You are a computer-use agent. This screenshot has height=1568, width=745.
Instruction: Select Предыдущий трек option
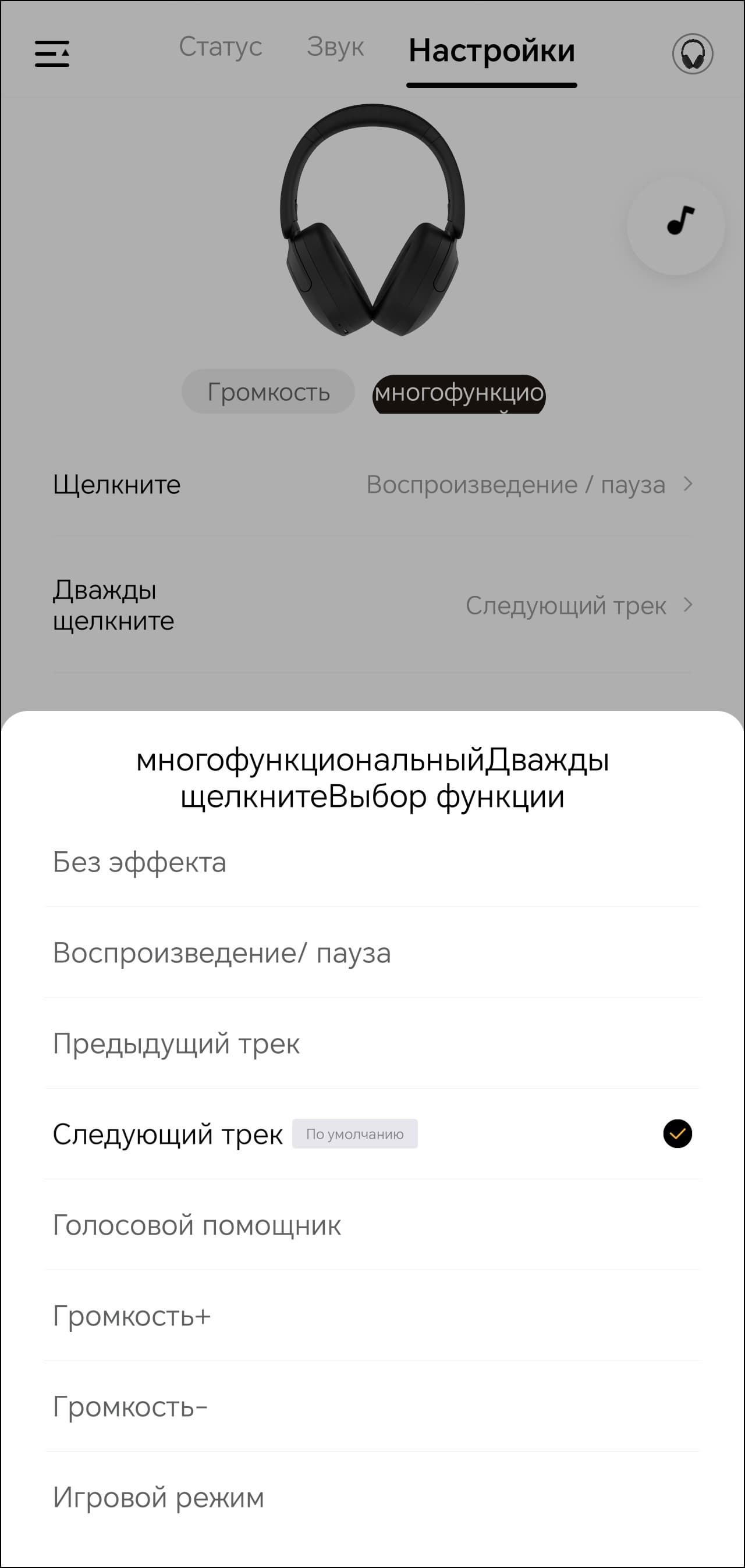pyautogui.click(x=371, y=1043)
